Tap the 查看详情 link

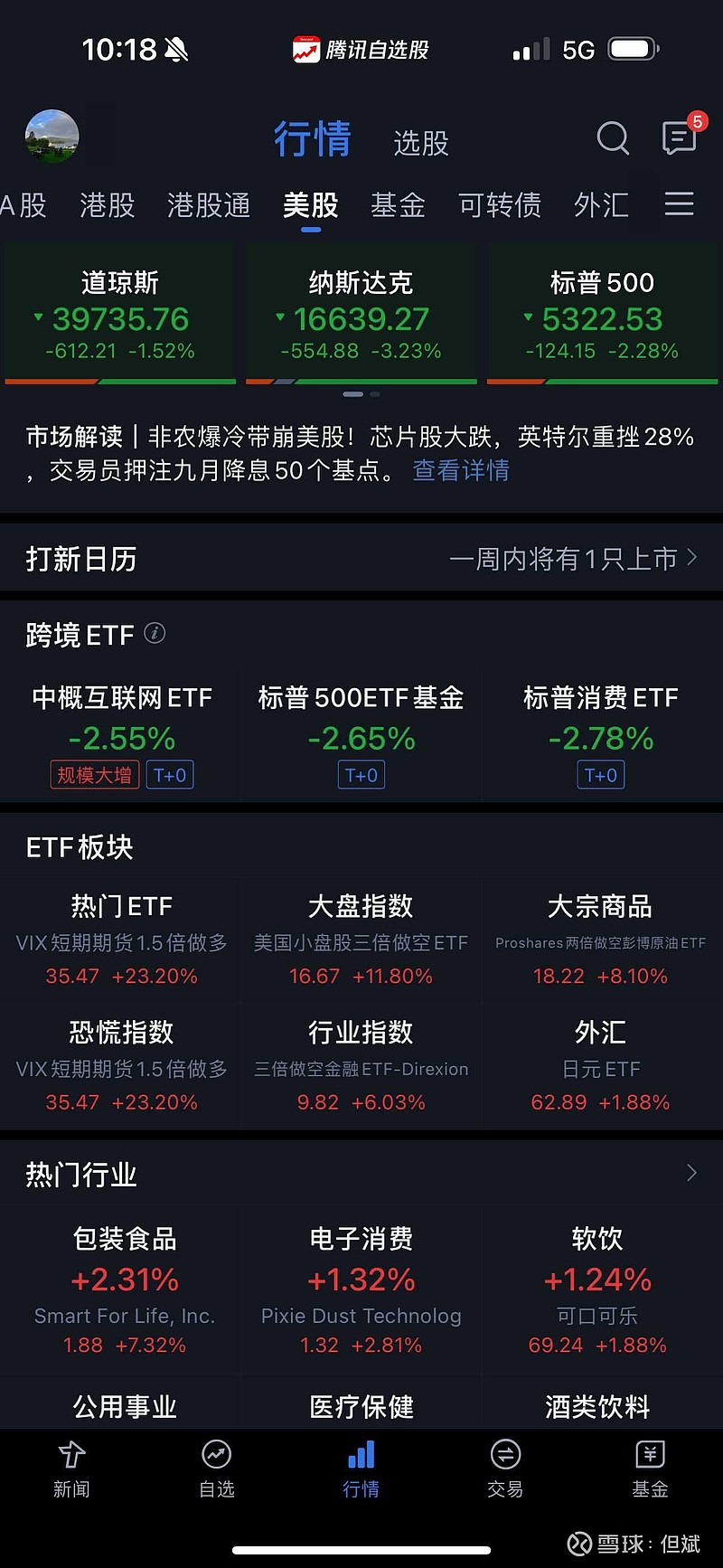point(461,470)
